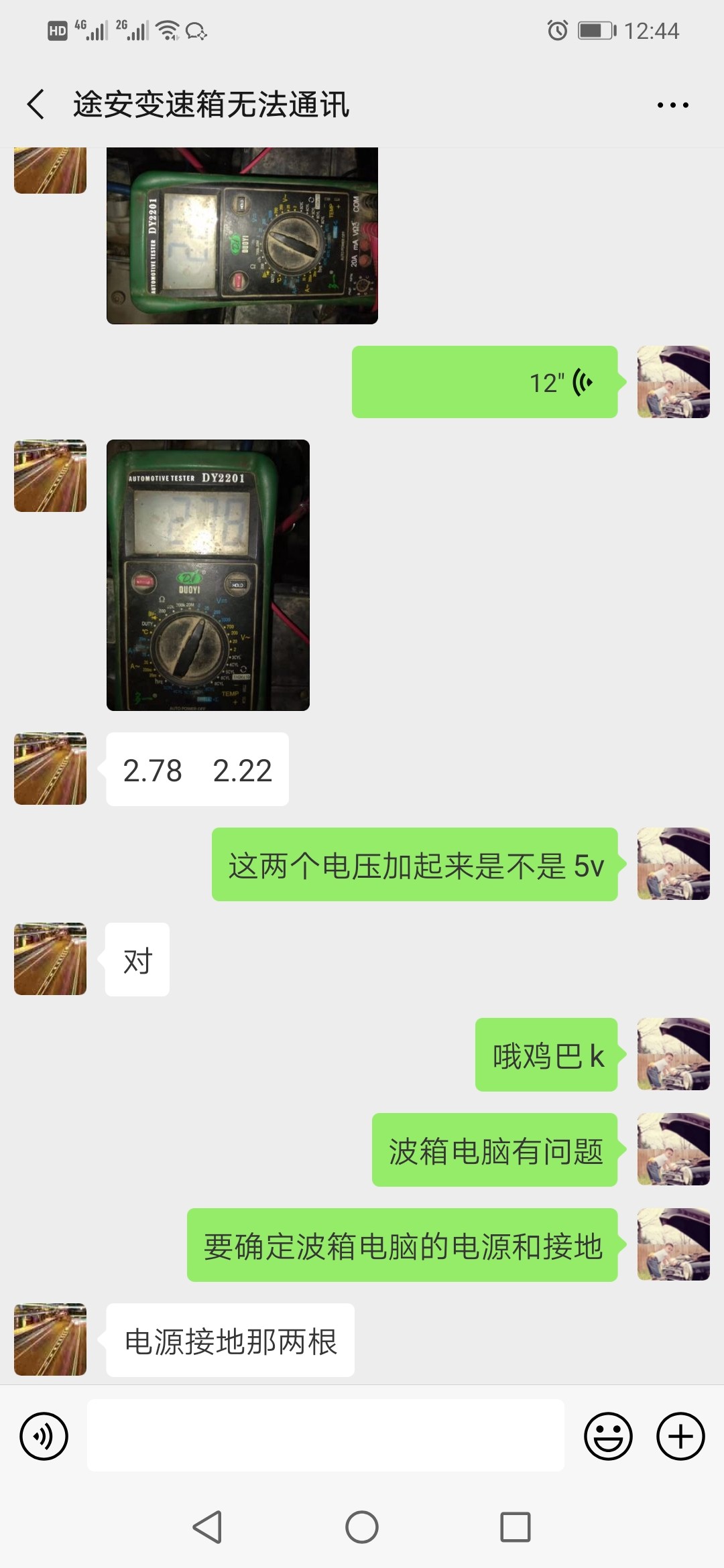The height and width of the screenshot is (1568, 724).
Task: Open the emoji picker
Action: click(x=608, y=1436)
